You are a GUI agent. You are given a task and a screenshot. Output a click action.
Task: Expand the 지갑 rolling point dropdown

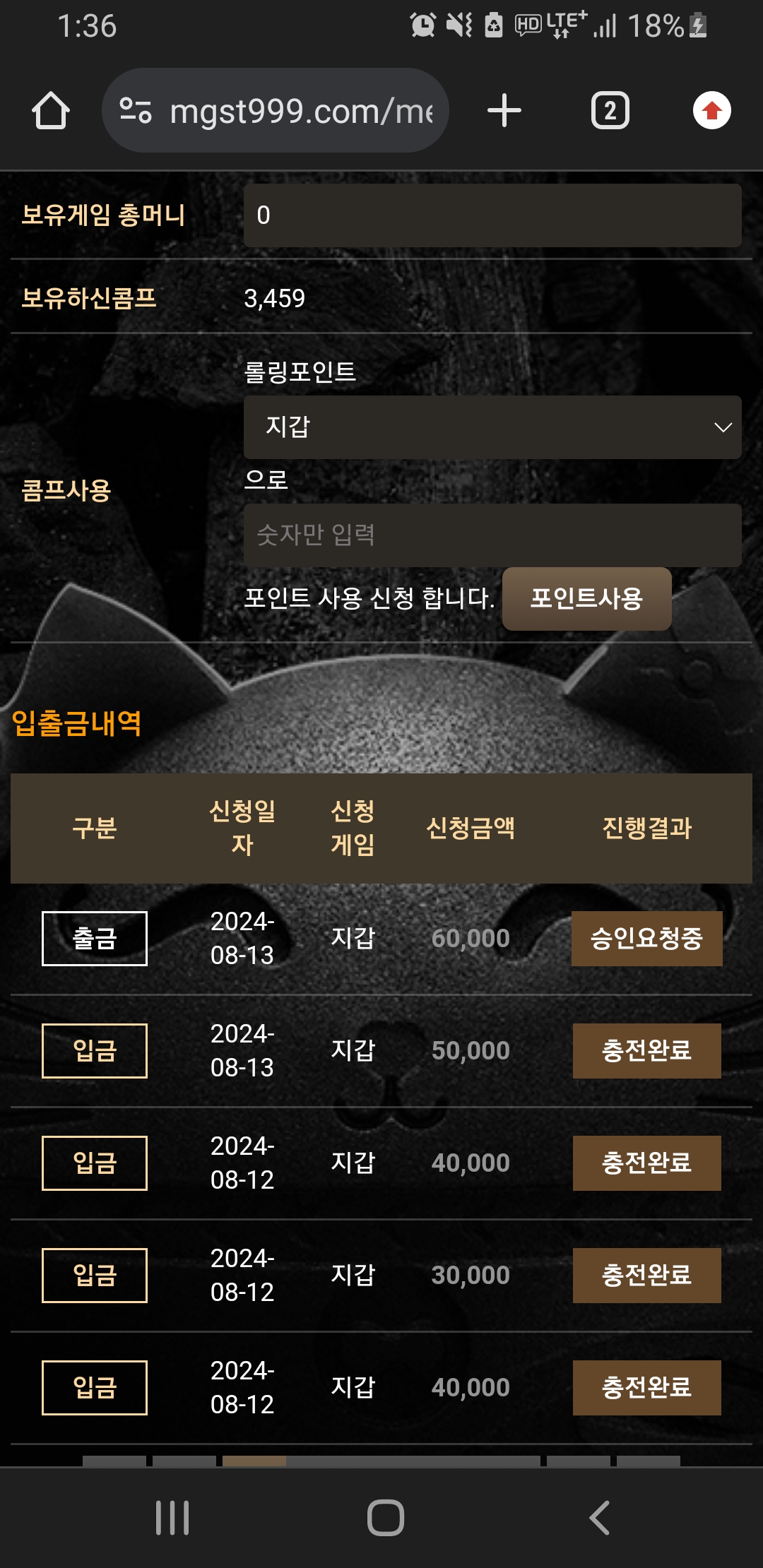click(x=492, y=427)
